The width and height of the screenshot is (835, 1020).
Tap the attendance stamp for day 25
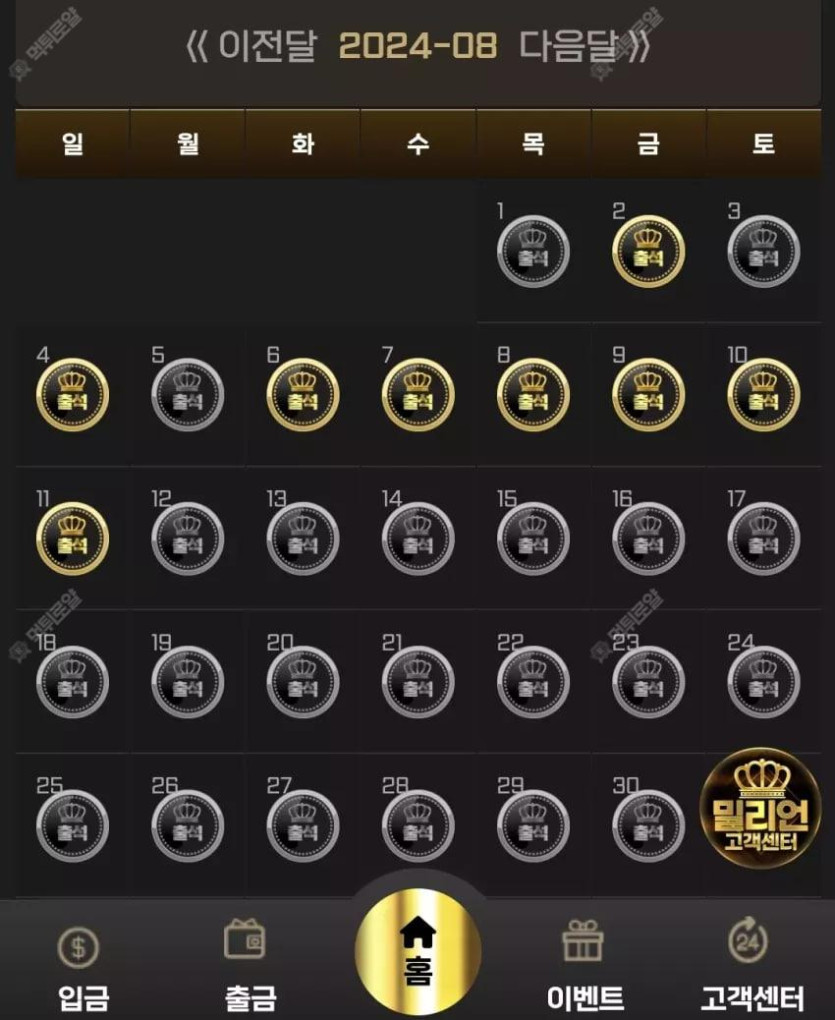pos(72,826)
